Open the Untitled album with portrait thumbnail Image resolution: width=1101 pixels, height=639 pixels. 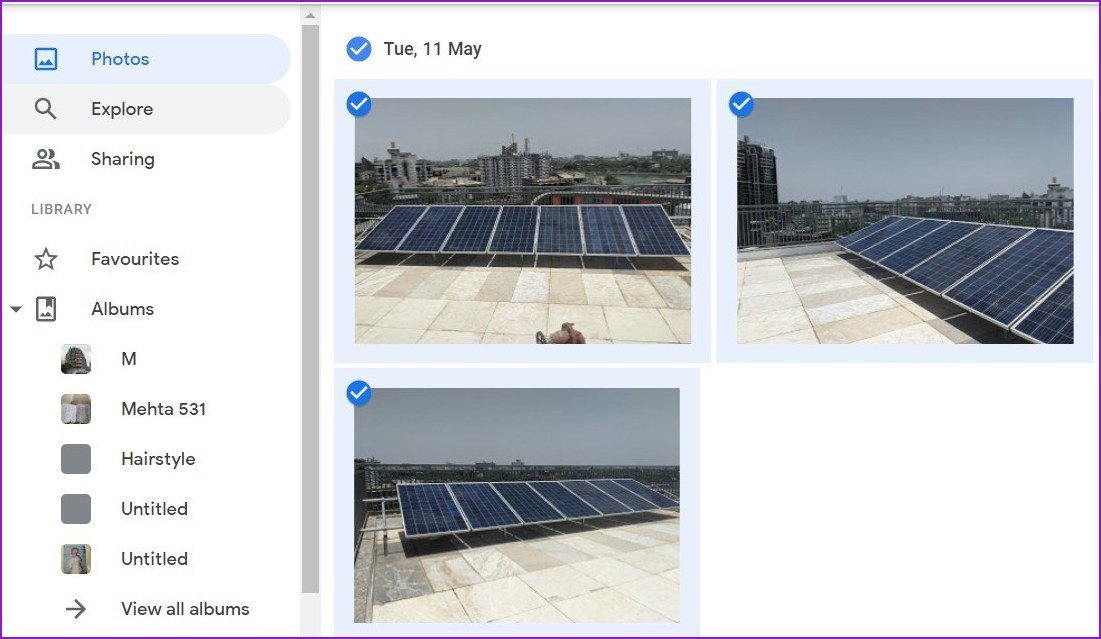click(154, 559)
